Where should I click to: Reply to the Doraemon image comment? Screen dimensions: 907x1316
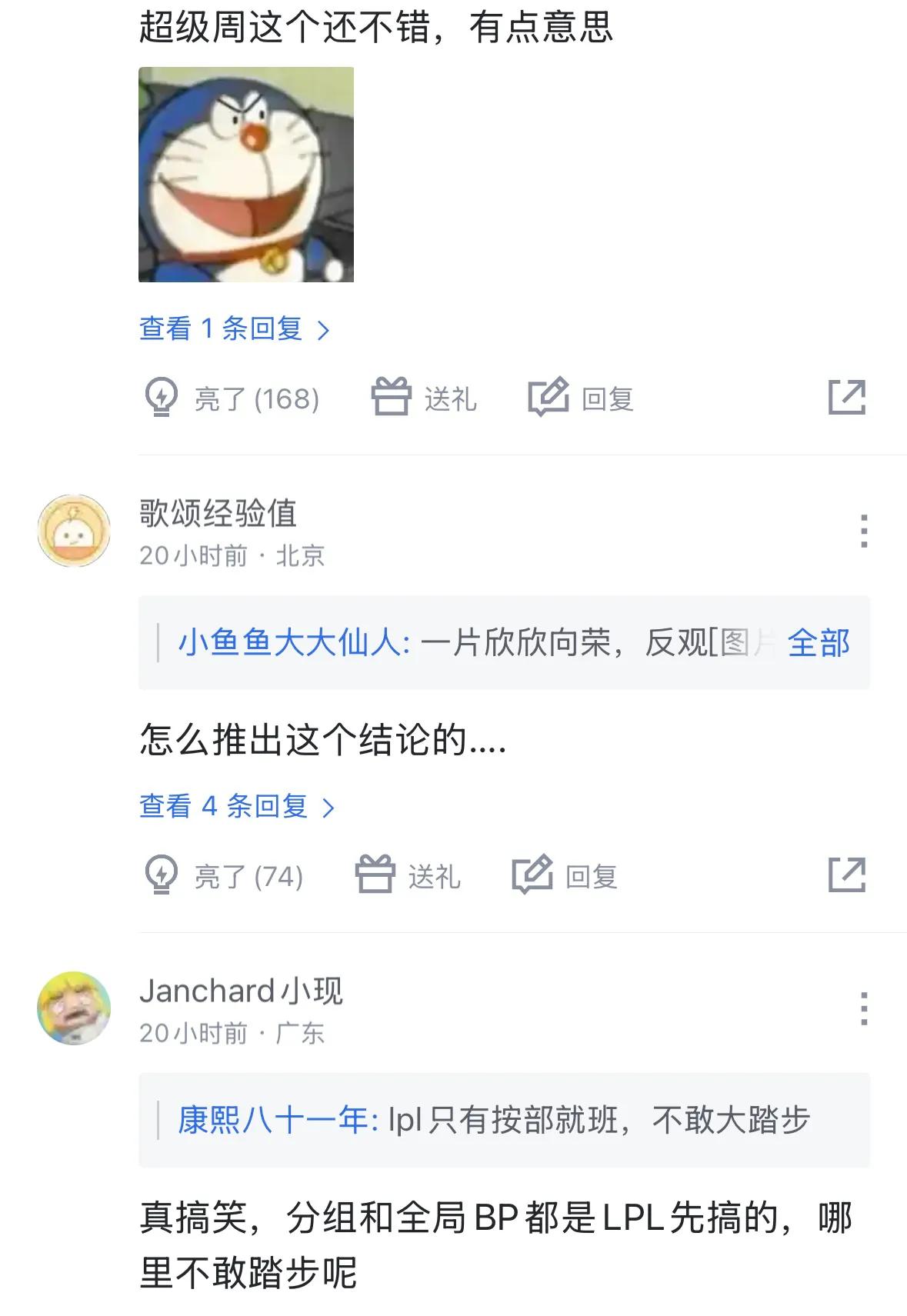[581, 398]
